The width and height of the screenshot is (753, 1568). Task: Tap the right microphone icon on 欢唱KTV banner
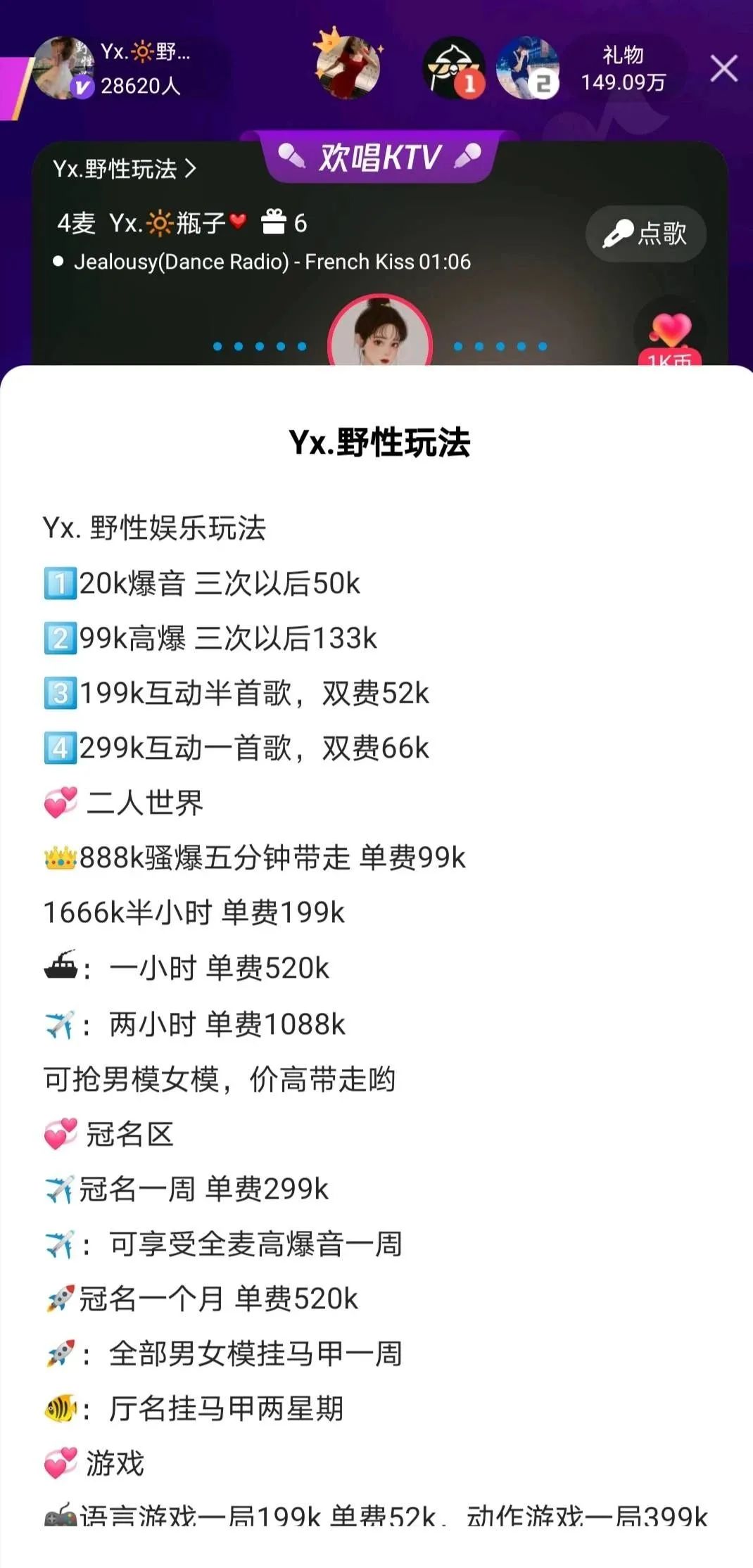[x=467, y=156]
